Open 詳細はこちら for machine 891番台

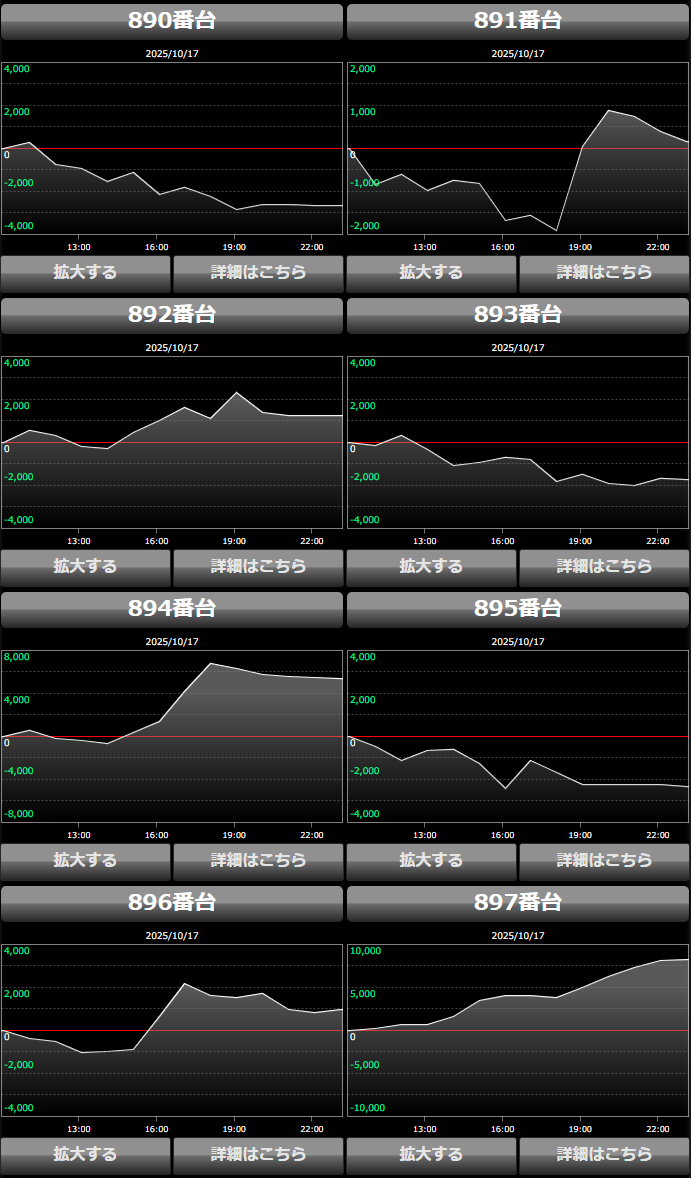pyautogui.click(x=604, y=272)
